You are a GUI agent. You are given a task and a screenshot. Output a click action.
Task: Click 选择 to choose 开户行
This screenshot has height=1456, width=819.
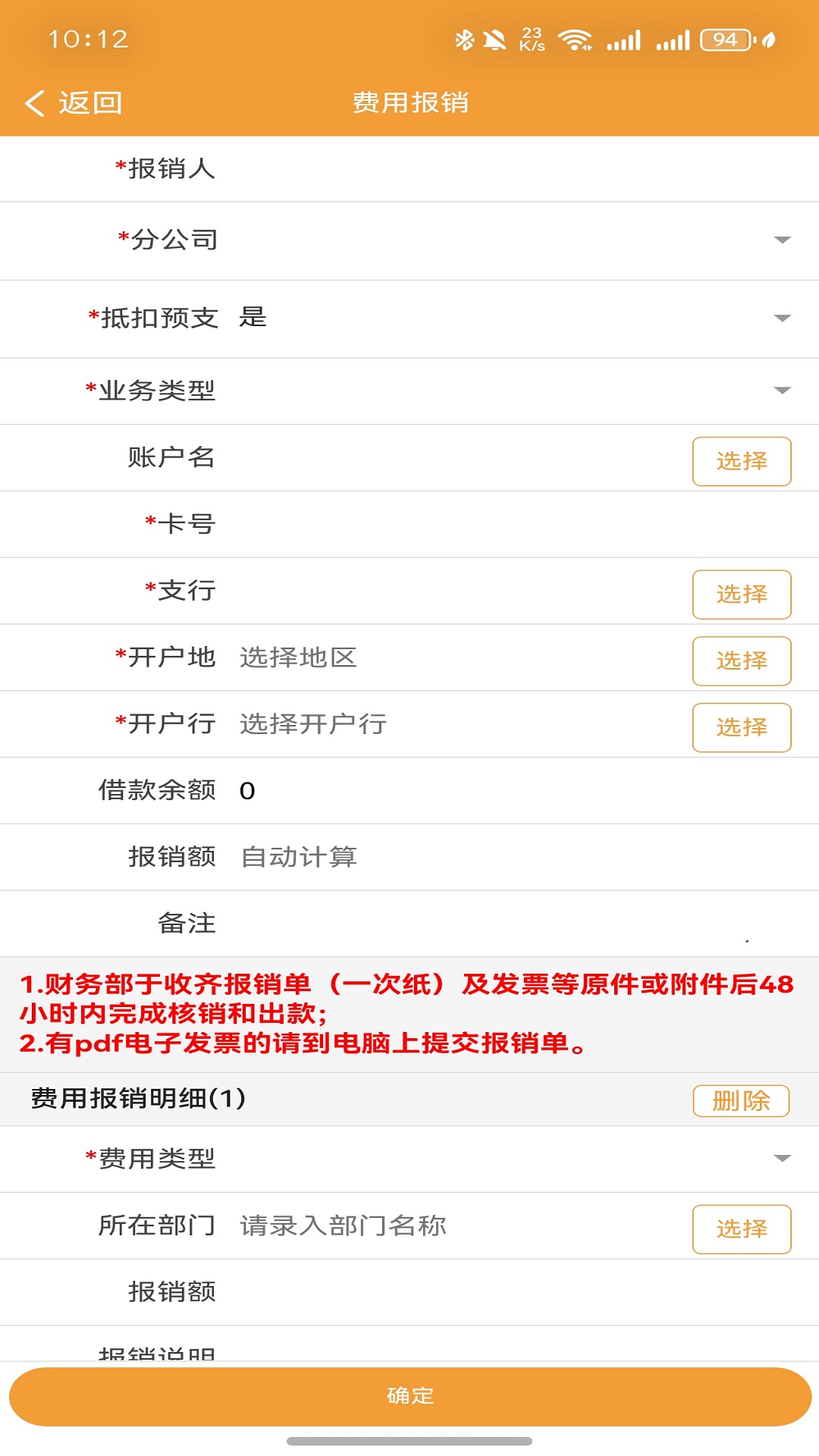[x=741, y=727]
